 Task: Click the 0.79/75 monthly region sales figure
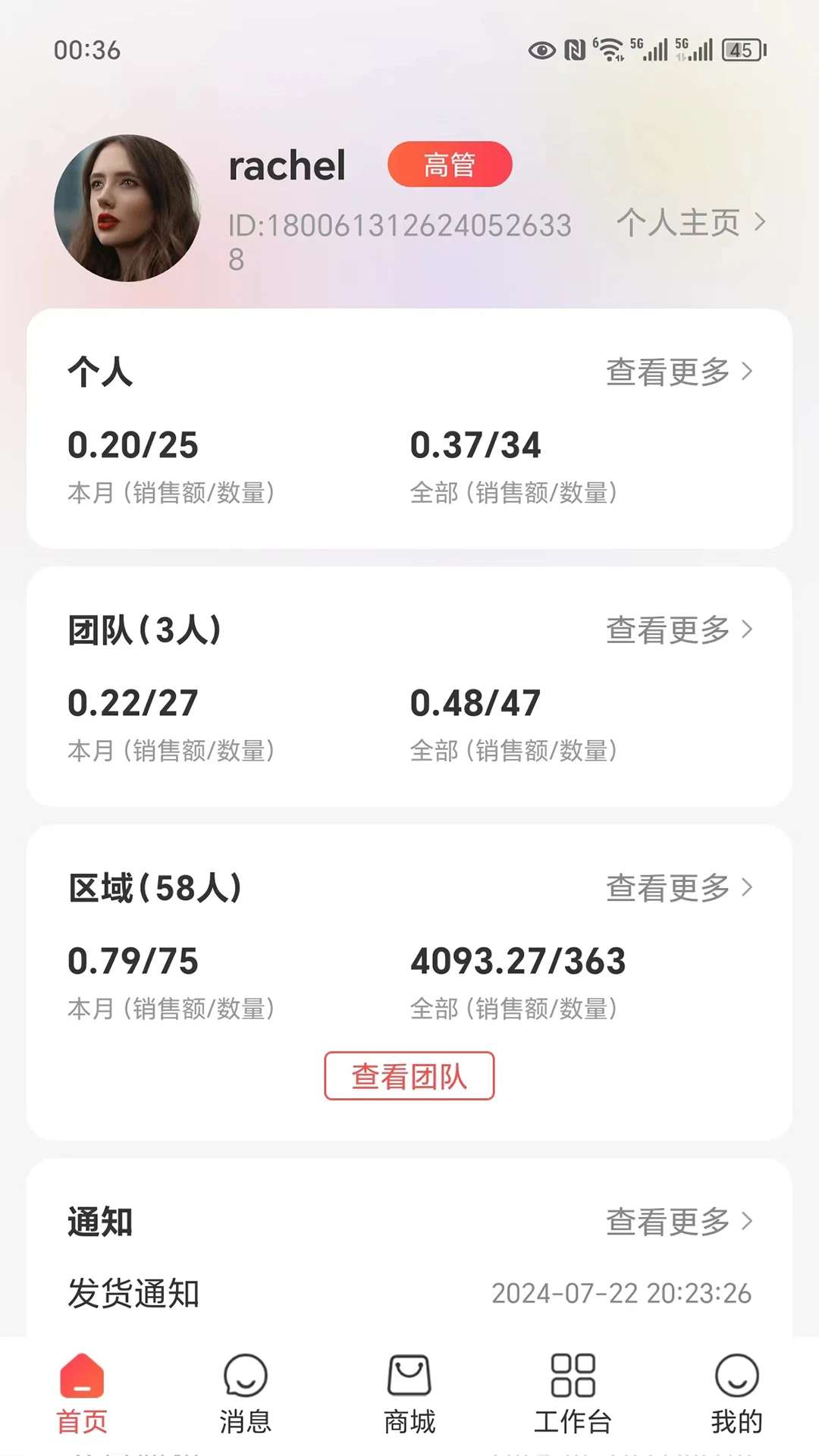pyautogui.click(x=133, y=961)
